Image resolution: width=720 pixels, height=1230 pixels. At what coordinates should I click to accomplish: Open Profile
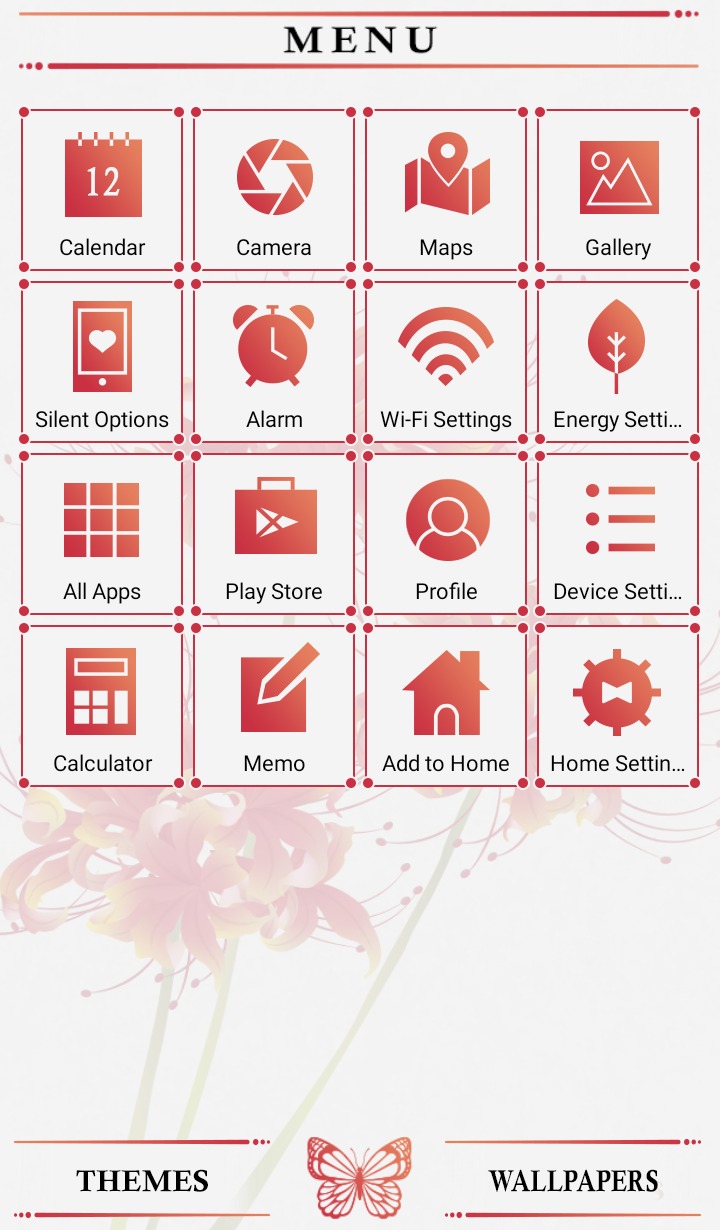[x=446, y=534]
